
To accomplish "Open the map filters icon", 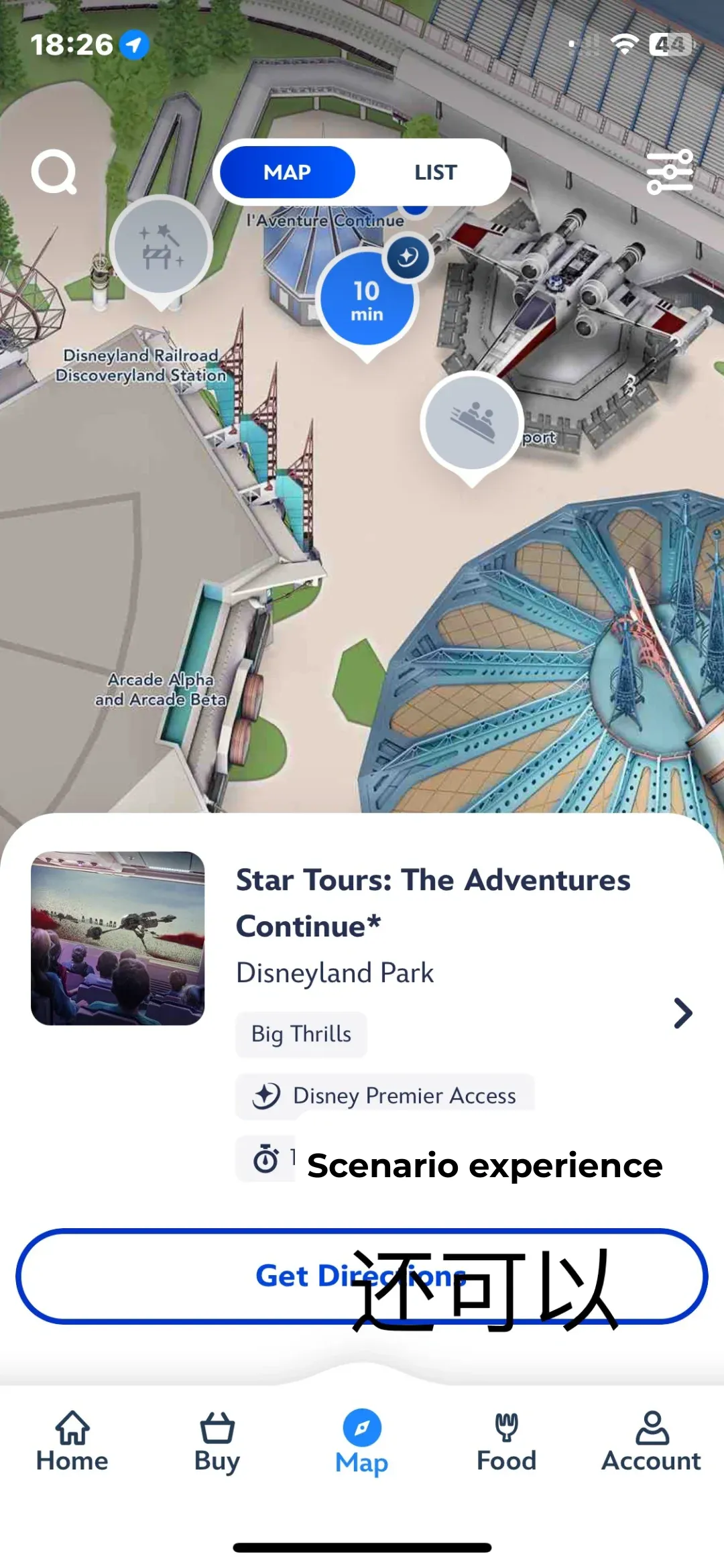I will [x=669, y=172].
